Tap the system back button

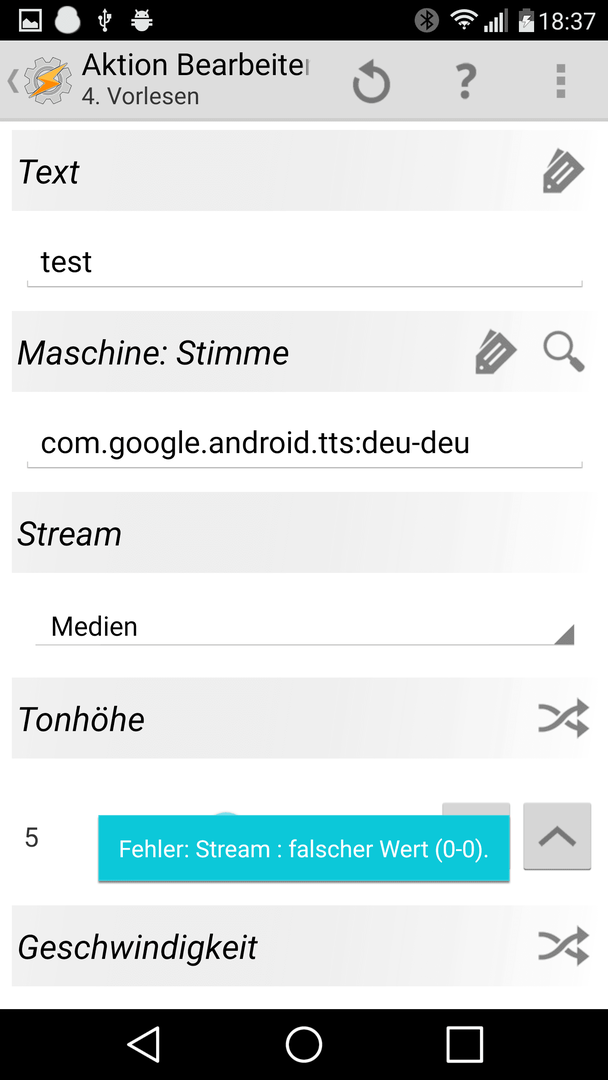tap(144, 1044)
